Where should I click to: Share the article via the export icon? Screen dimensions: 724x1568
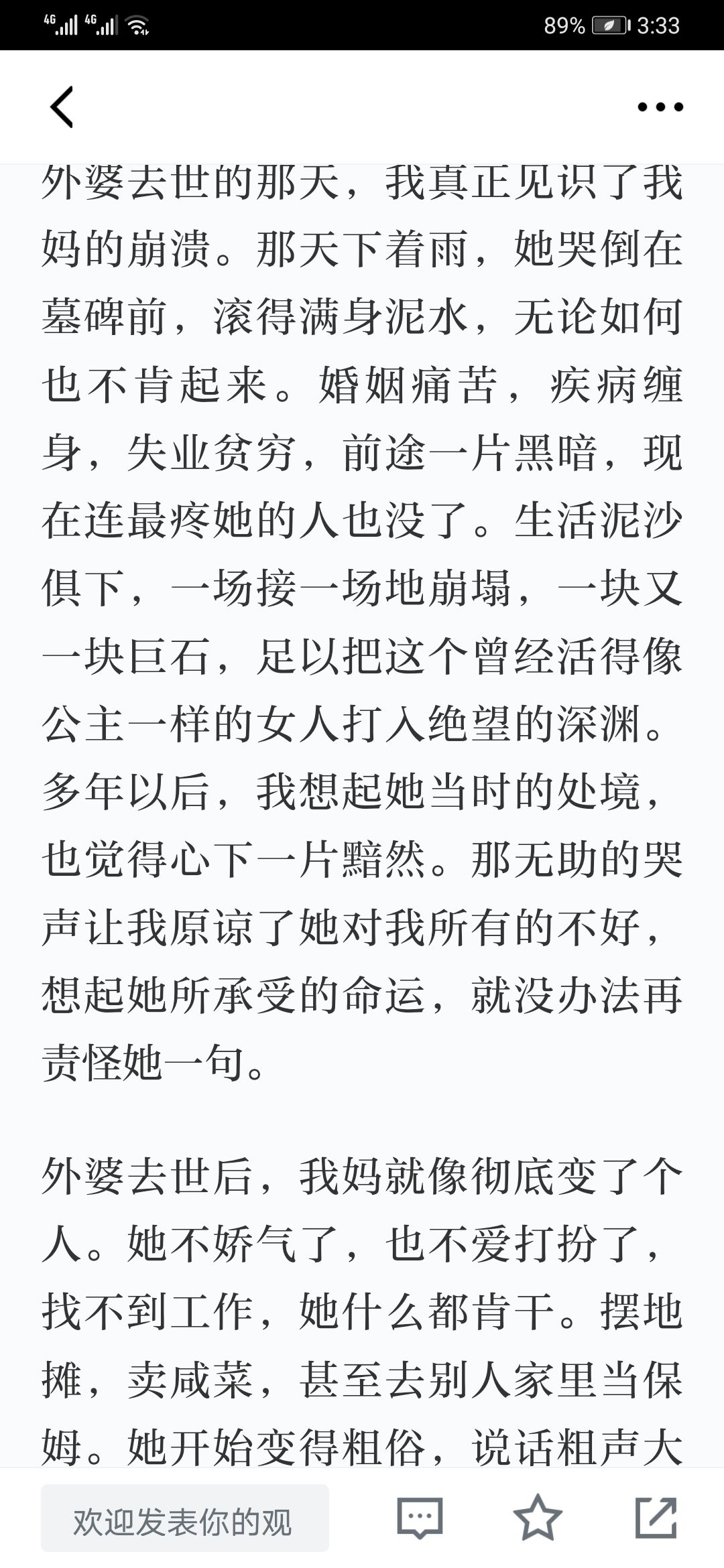tap(656, 1518)
